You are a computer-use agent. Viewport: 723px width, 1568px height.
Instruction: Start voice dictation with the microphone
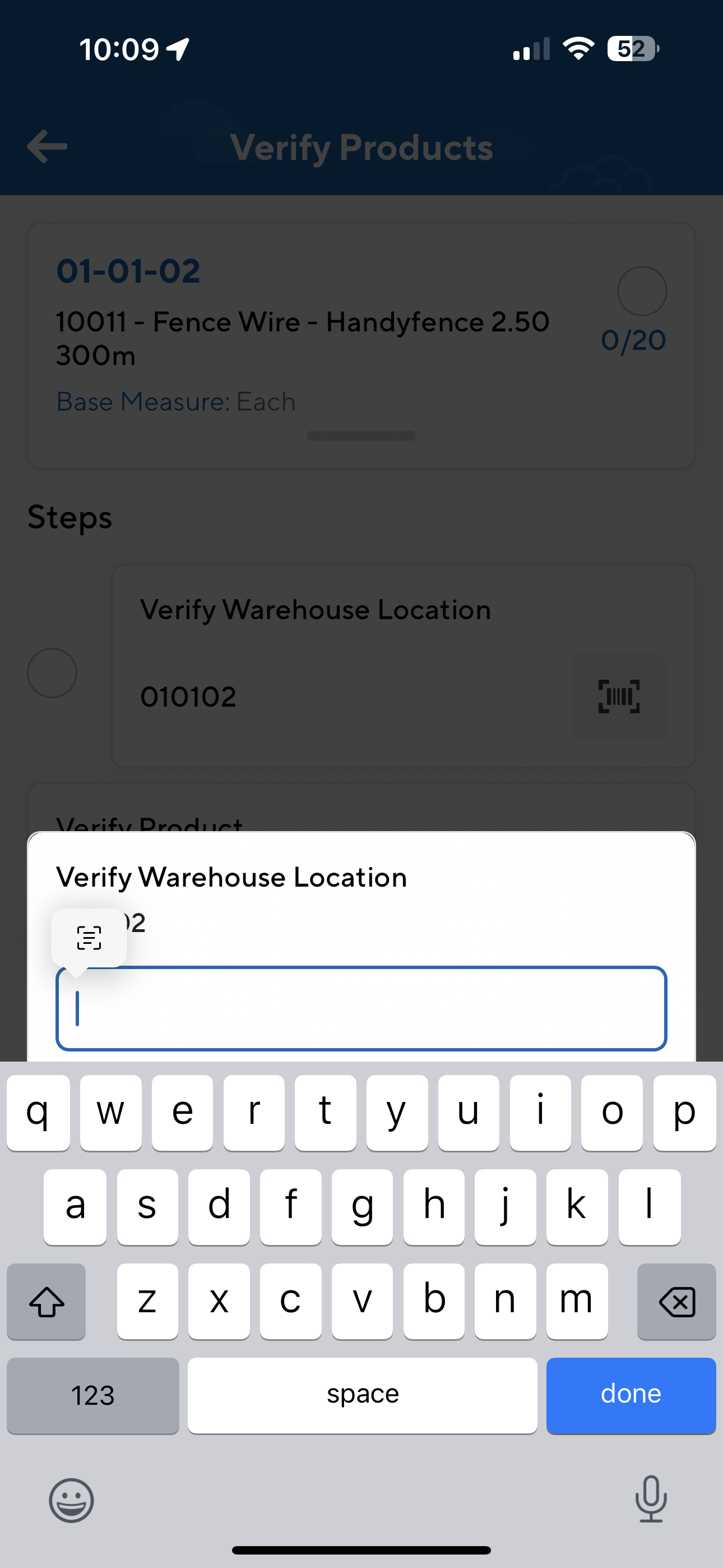pyautogui.click(x=651, y=1498)
